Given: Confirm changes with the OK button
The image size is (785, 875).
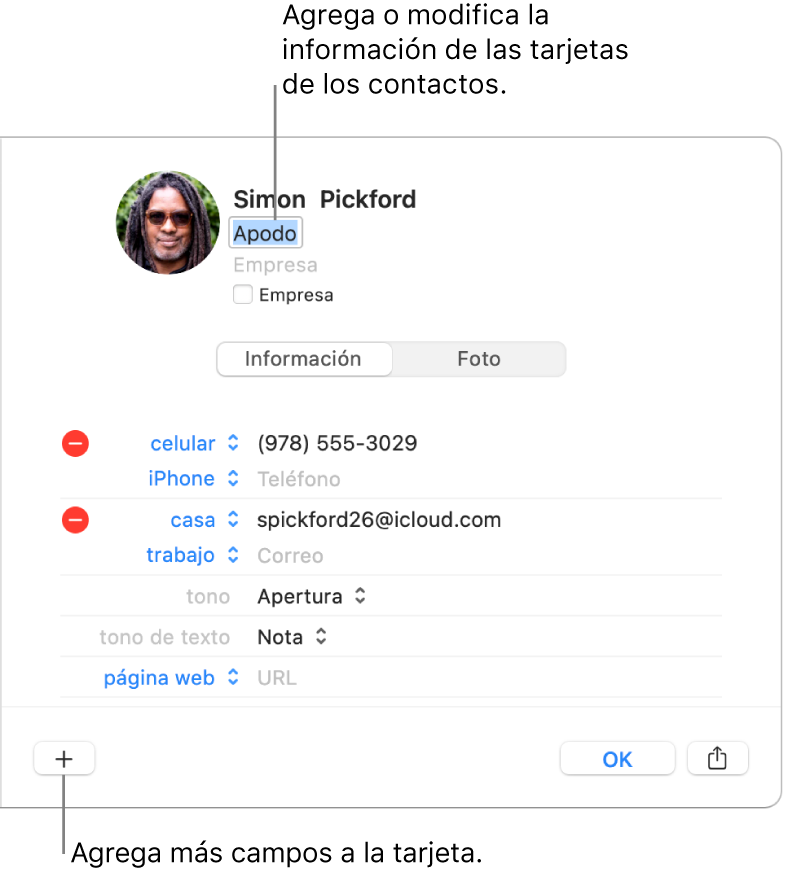Looking at the screenshot, I should point(617,758).
